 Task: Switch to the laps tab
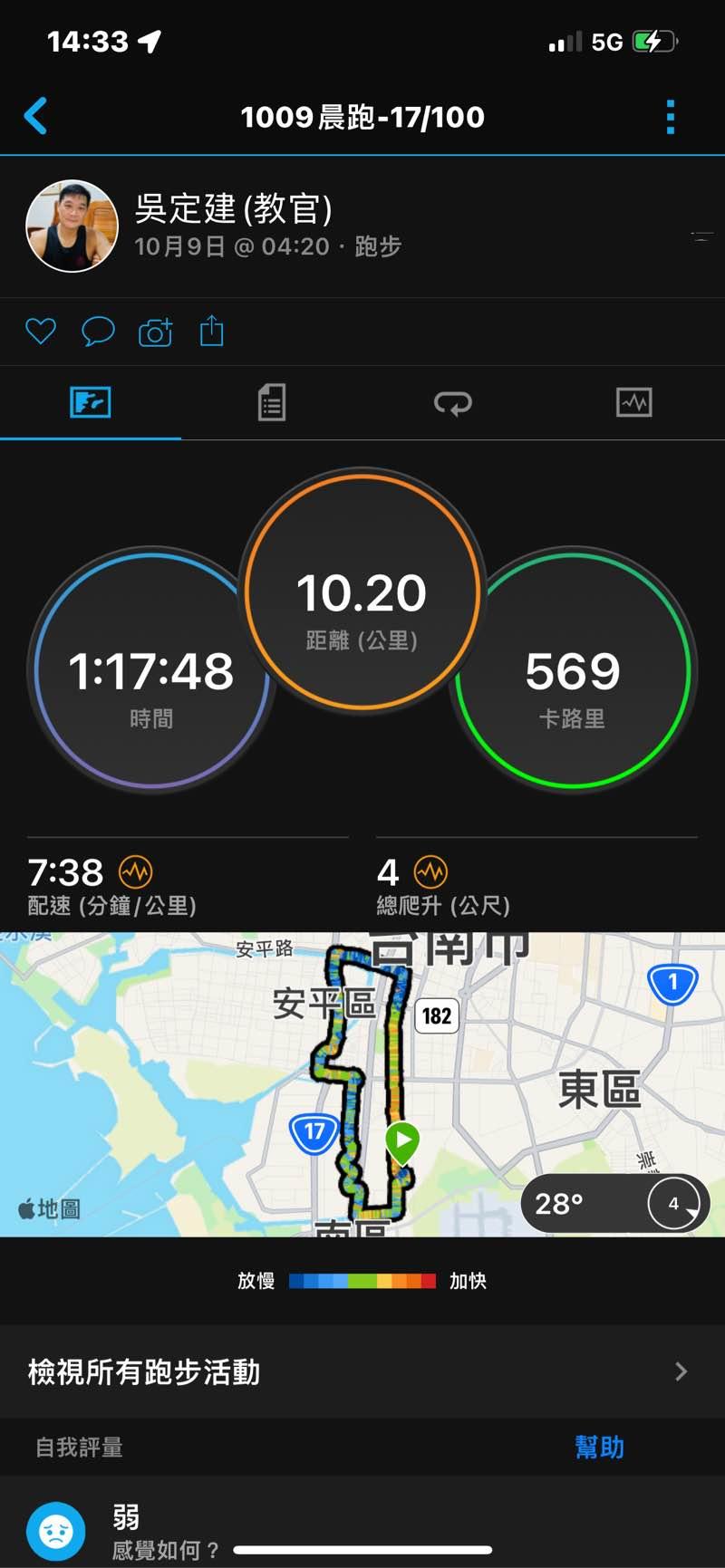[453, 402]
